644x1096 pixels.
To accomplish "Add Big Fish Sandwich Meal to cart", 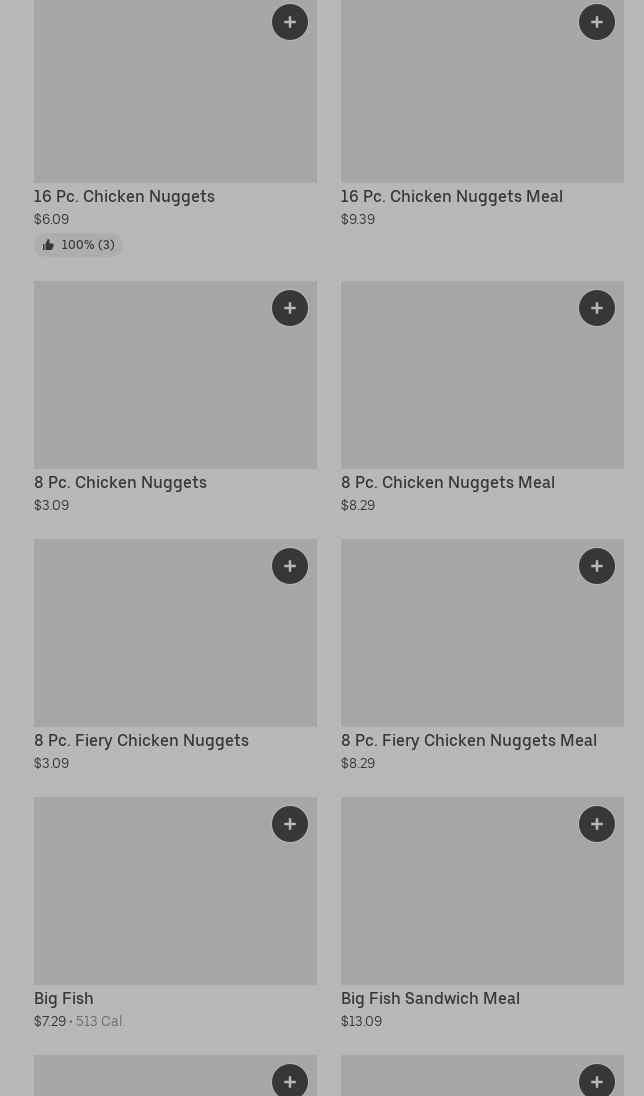I will (596, 823).
